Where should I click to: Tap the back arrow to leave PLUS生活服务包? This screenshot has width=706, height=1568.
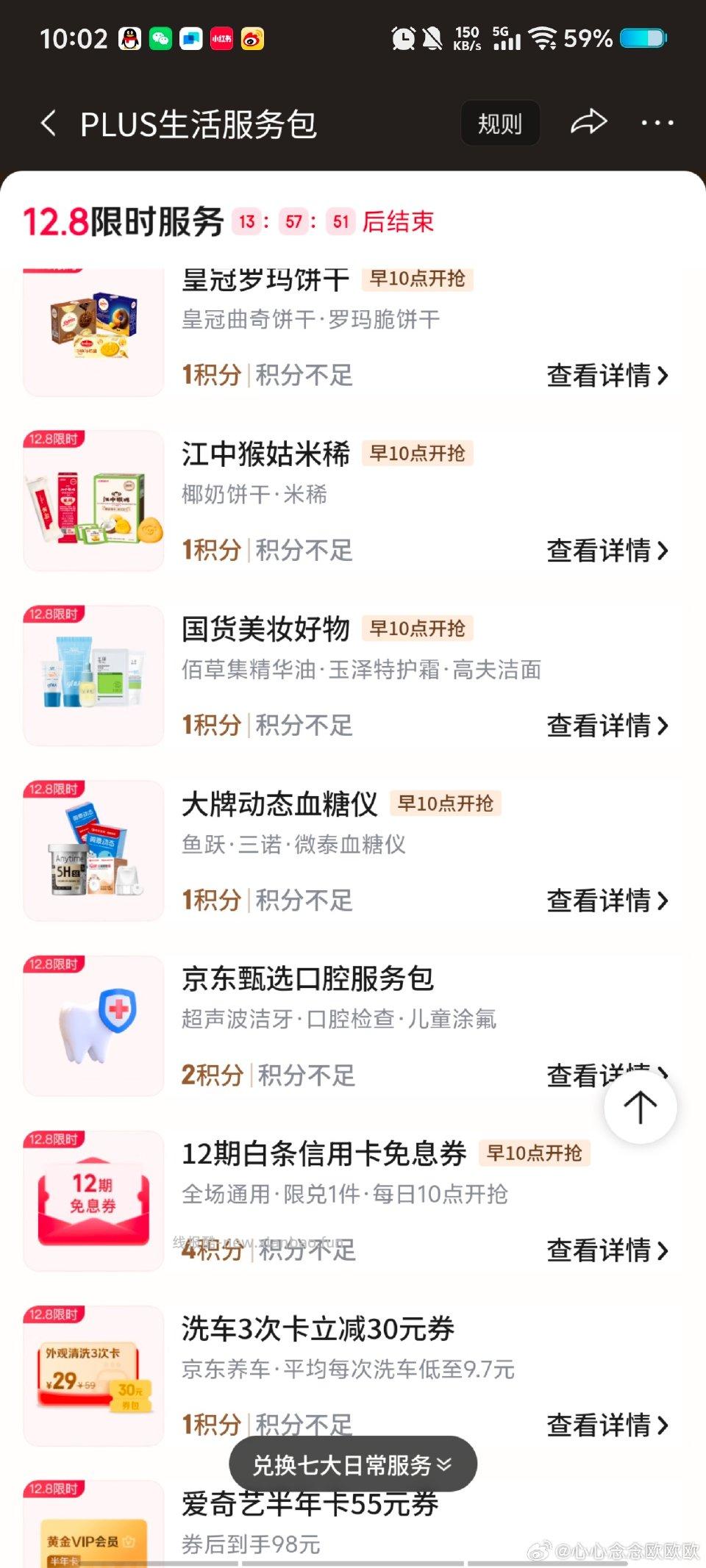[49, 122]
